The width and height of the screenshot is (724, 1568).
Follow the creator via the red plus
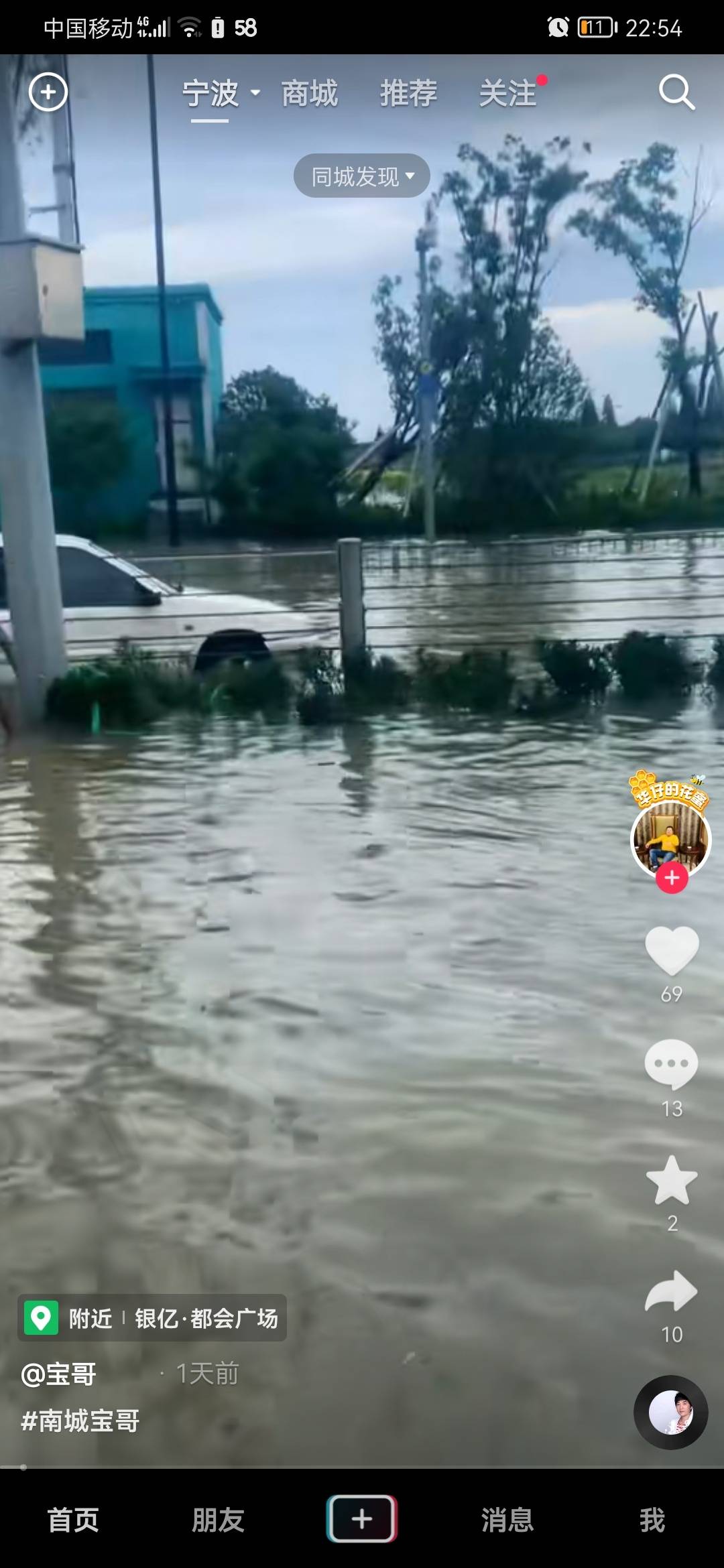point(672,878)
